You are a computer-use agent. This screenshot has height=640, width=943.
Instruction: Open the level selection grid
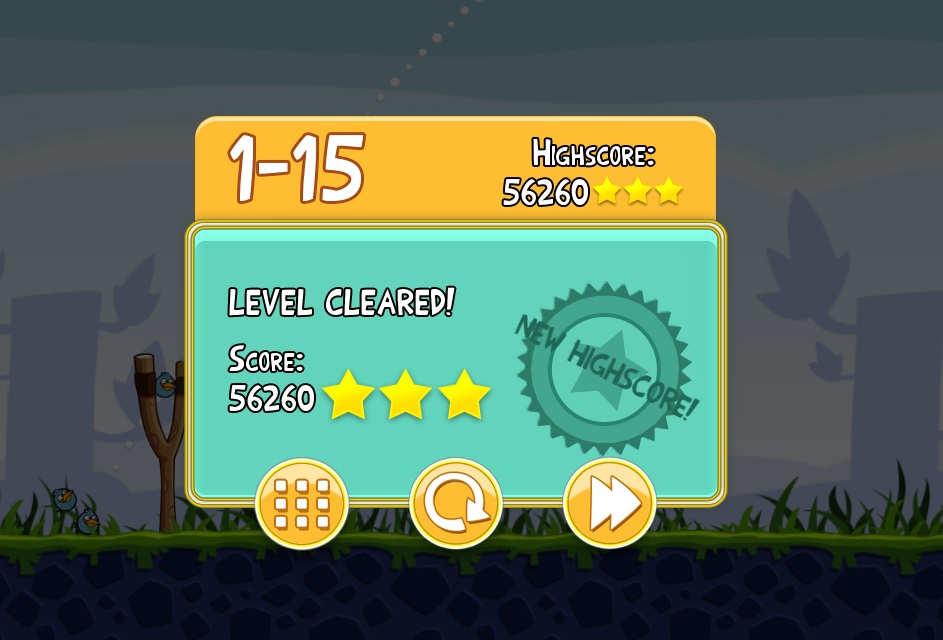click(302, 504)
